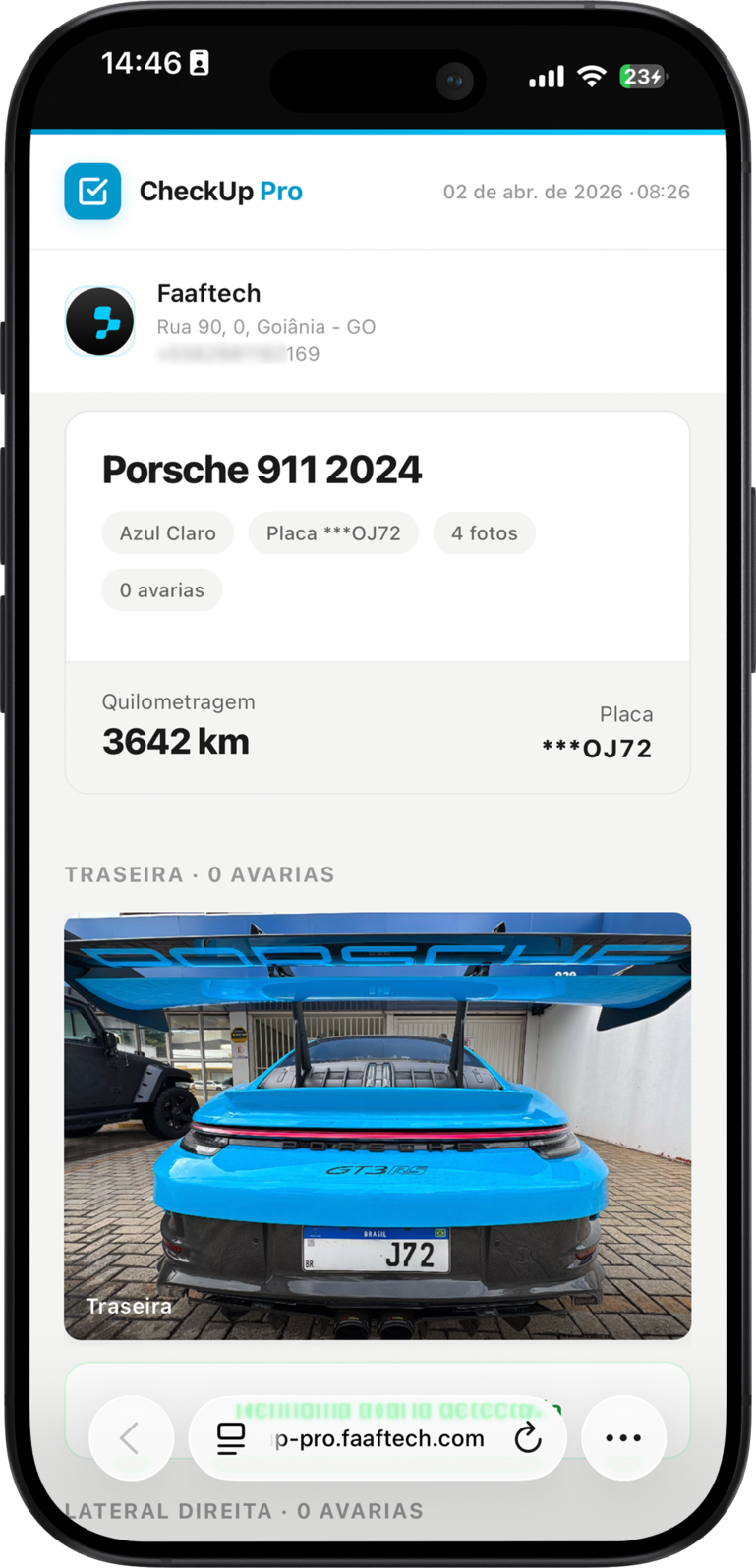Go back to the previous page
Image resolution: width=756 pixels, height=1568 pixels.
point(131,1438)
